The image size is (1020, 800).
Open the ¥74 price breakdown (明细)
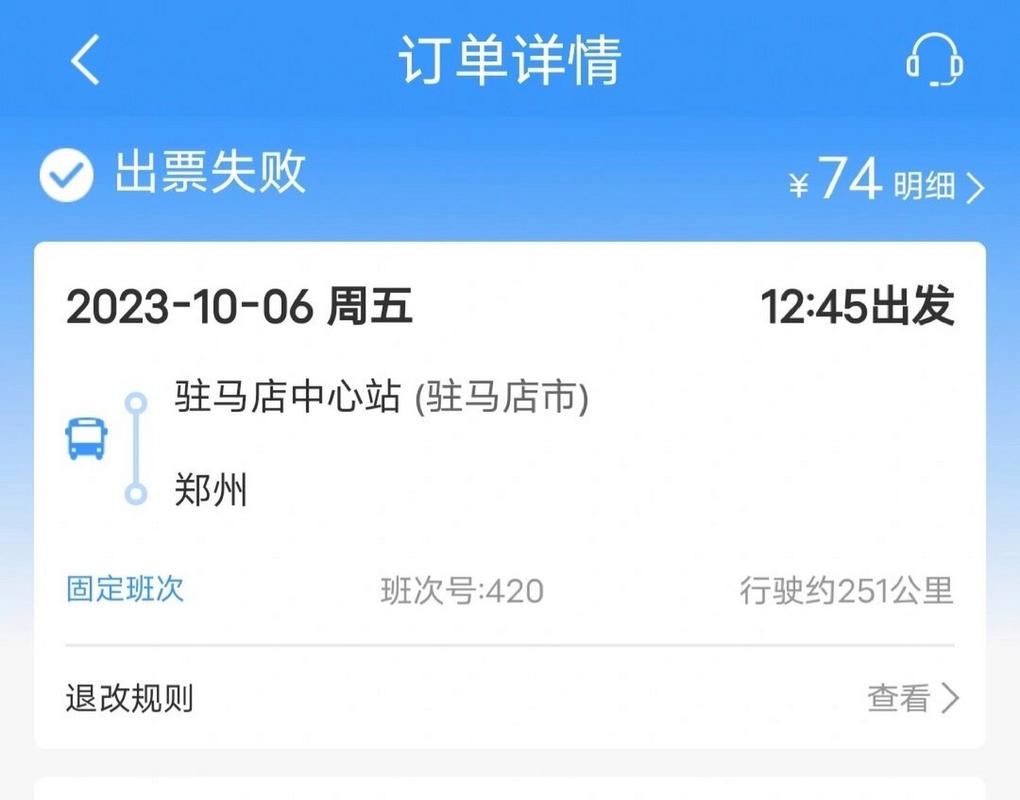click(x=935, y=185)
